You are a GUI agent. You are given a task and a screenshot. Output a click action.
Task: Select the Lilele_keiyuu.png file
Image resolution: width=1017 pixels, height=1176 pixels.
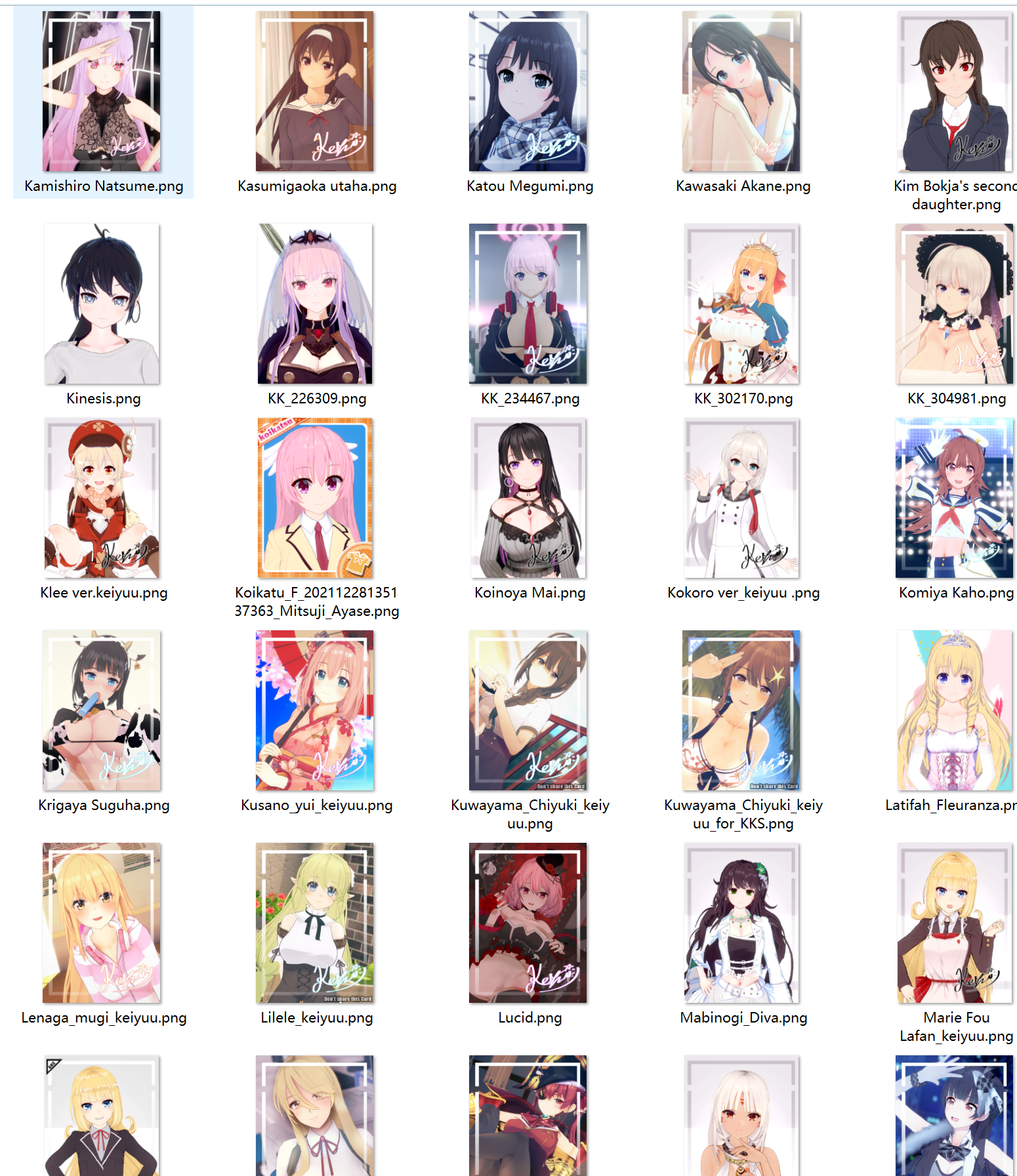[315, 923]
